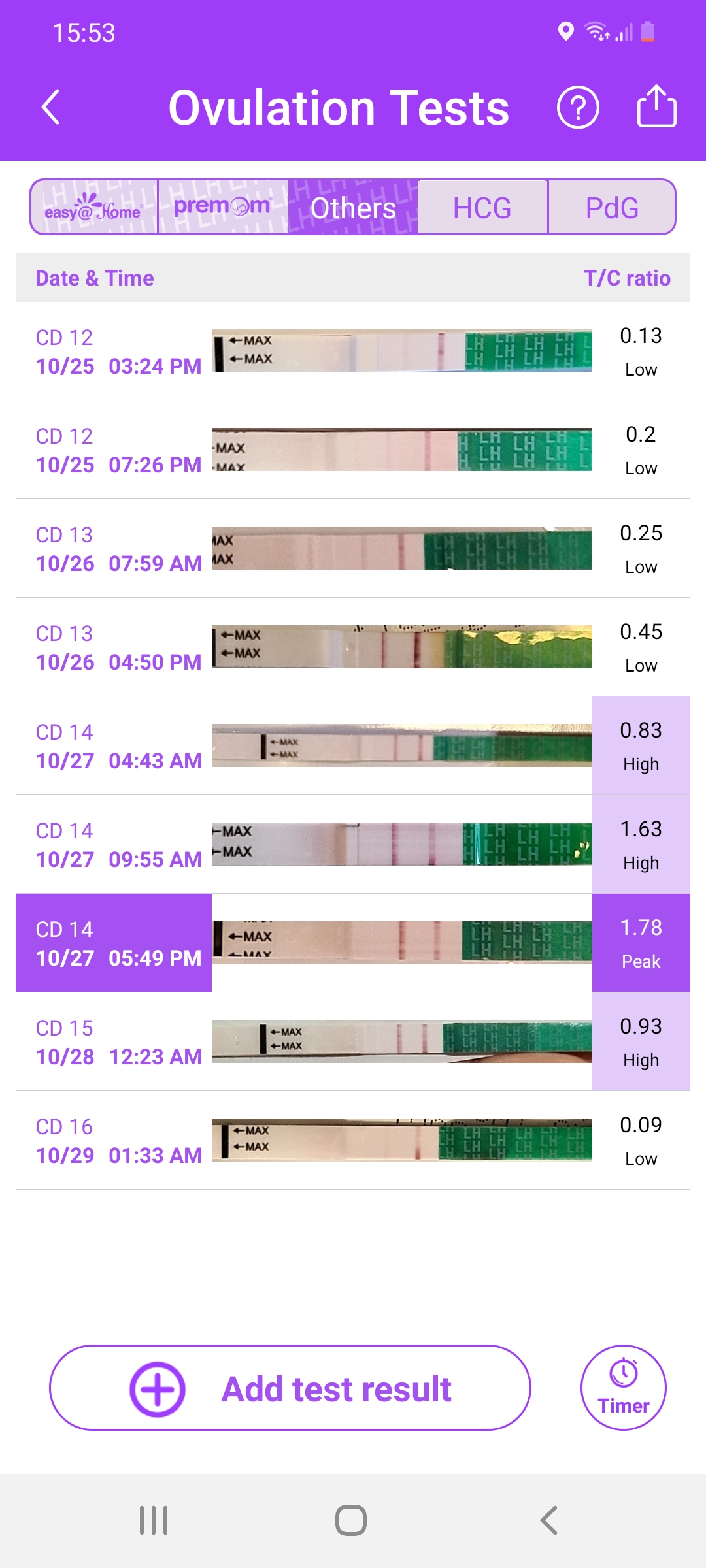The width and height of the screenshot is (706, 1568).
Task: Open the help question mark icon
Action: (578, 107)
